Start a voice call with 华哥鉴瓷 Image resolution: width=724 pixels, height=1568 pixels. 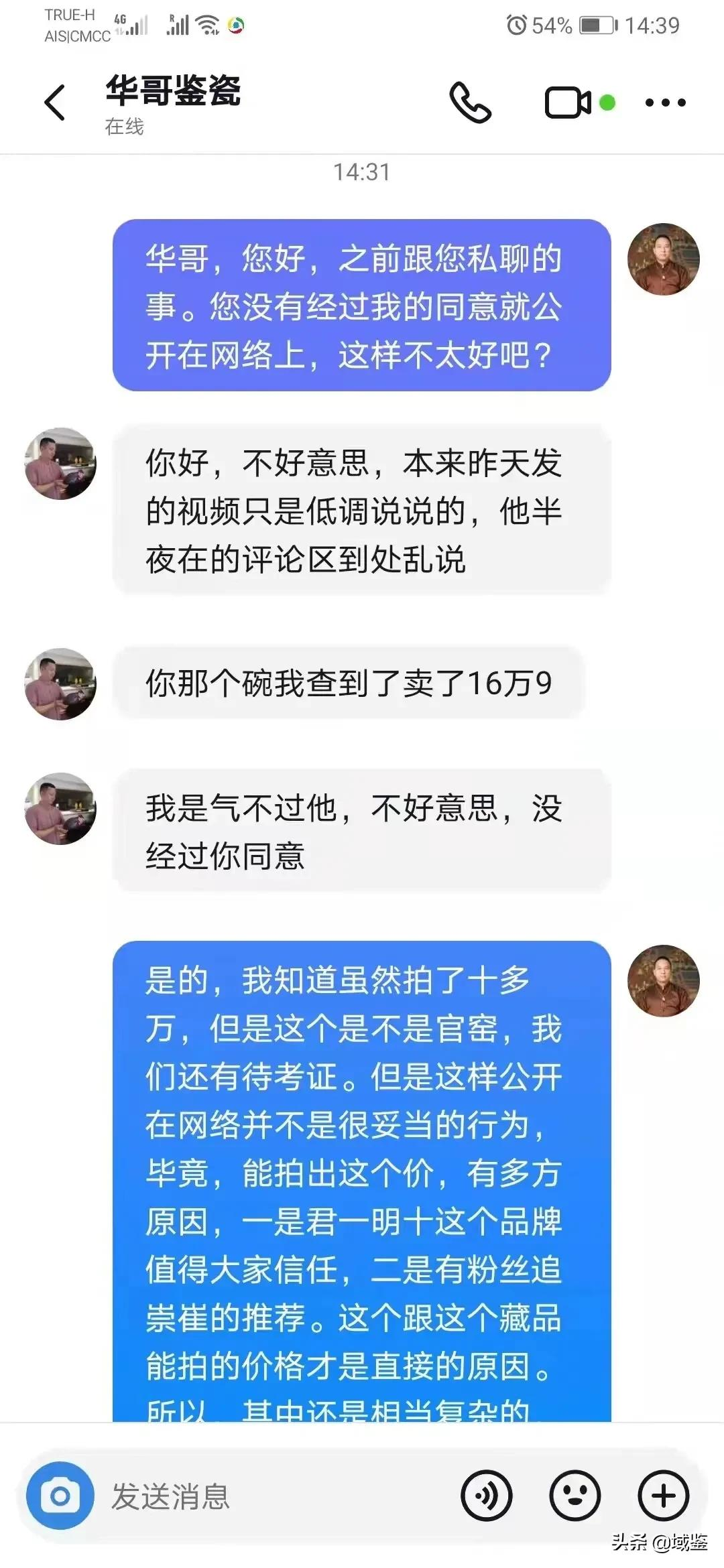471,103
